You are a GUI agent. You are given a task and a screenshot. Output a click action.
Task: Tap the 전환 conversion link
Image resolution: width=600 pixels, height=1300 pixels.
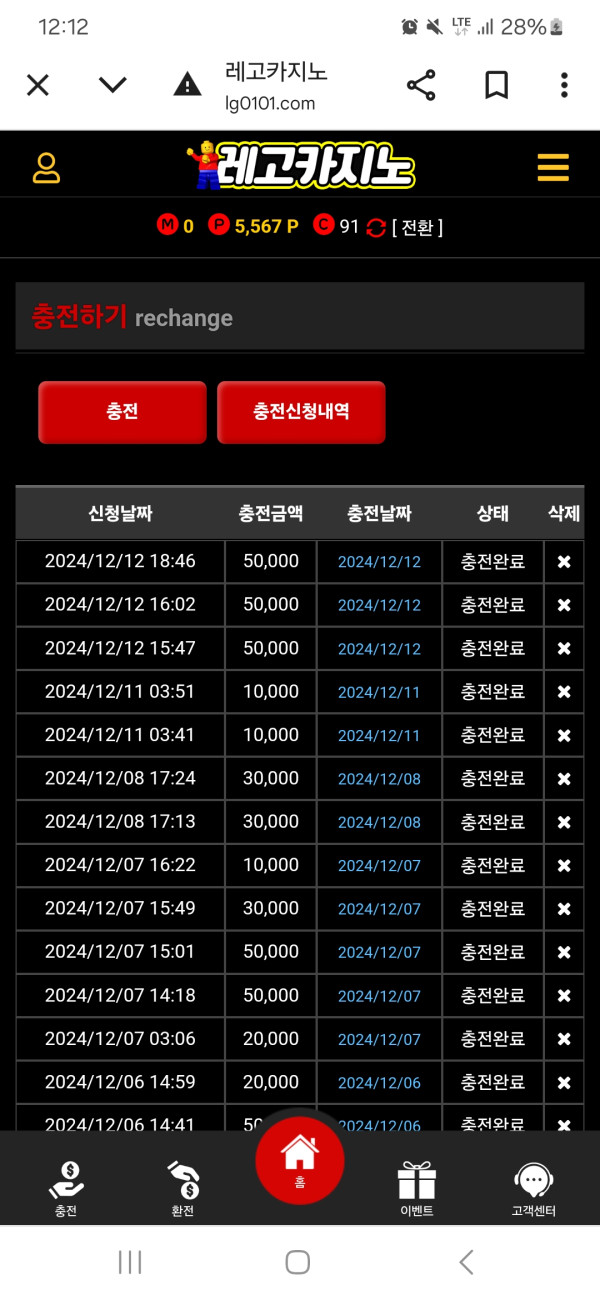pyautogui.click(x=417, y=227)
